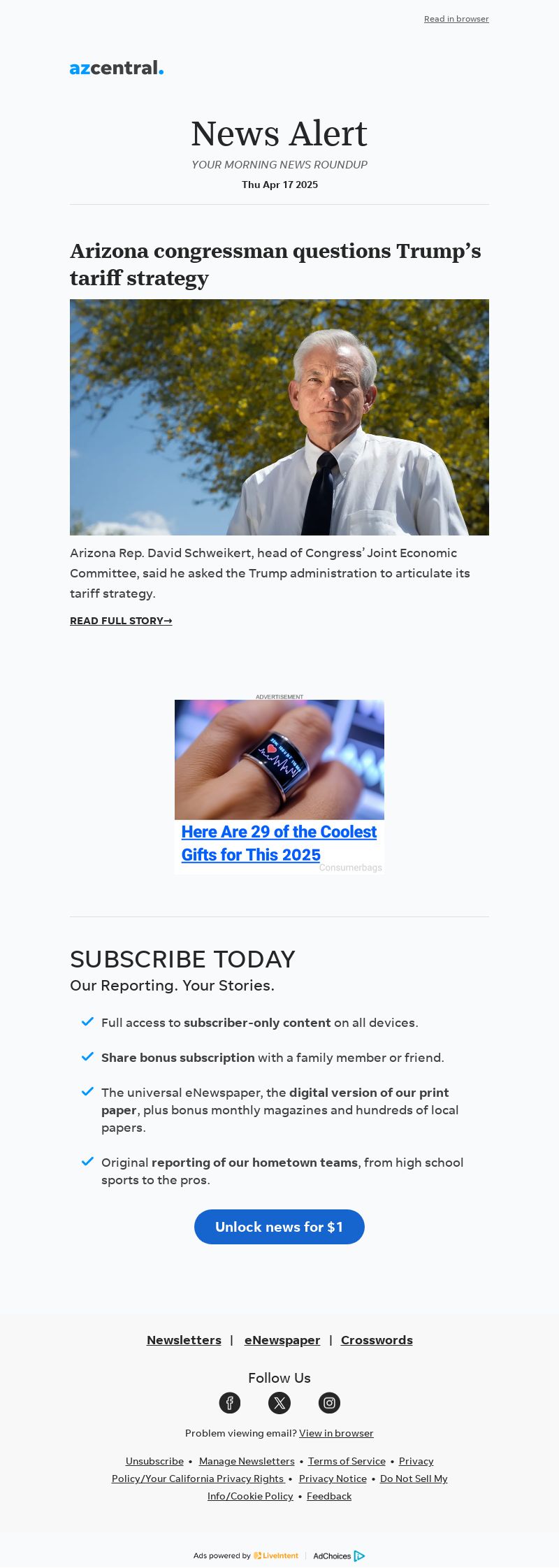Image resolution: width=559 pixels, height=1568 pixels.
Task: Tap READ FULL STORY link
Action: click(121, 621)
